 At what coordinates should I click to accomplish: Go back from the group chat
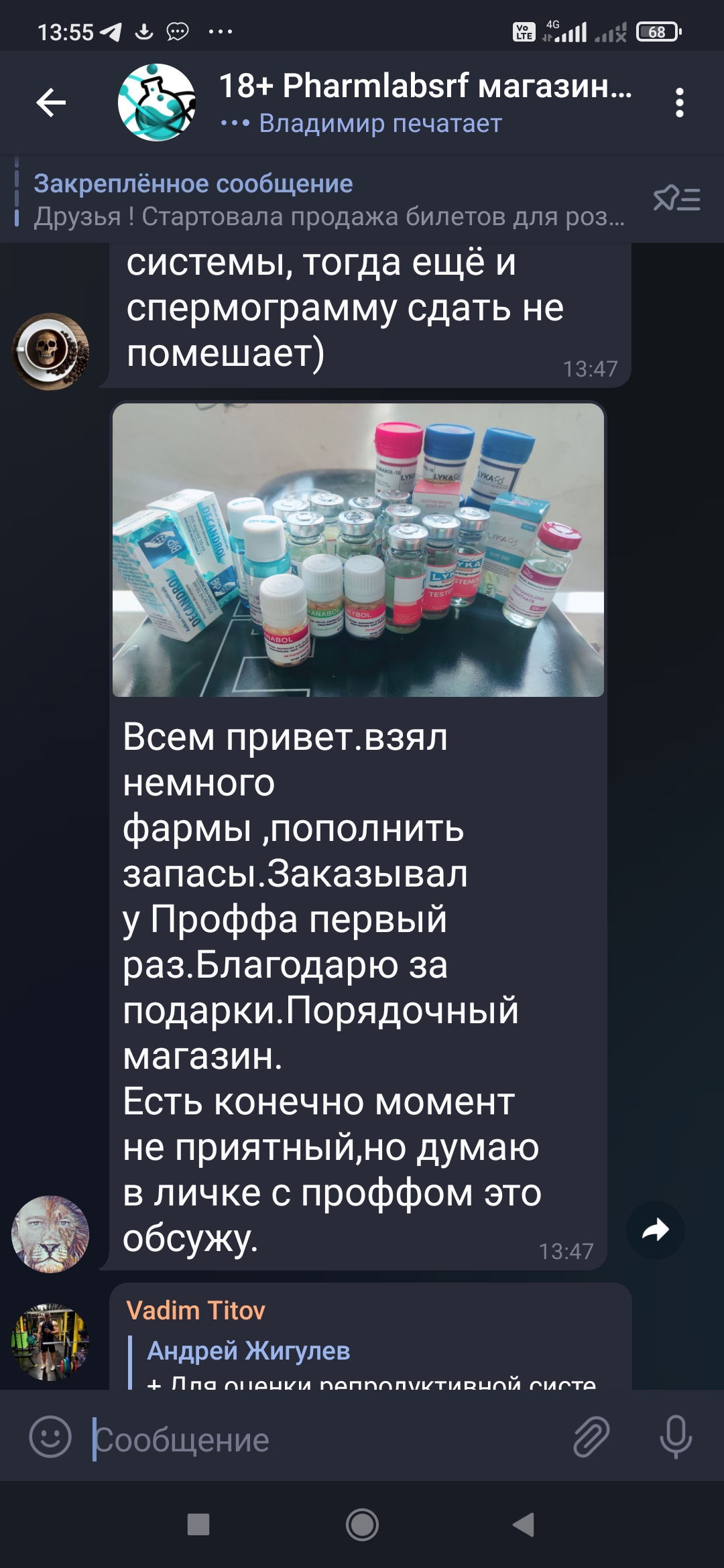pyautogui.click(x=51, y=103)
